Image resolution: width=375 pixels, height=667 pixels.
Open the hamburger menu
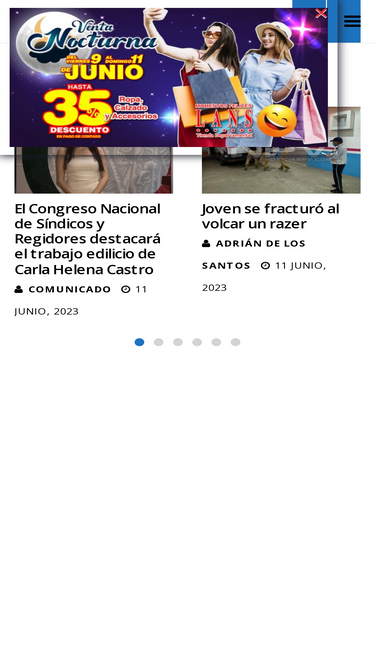click(x=352, y=21)
